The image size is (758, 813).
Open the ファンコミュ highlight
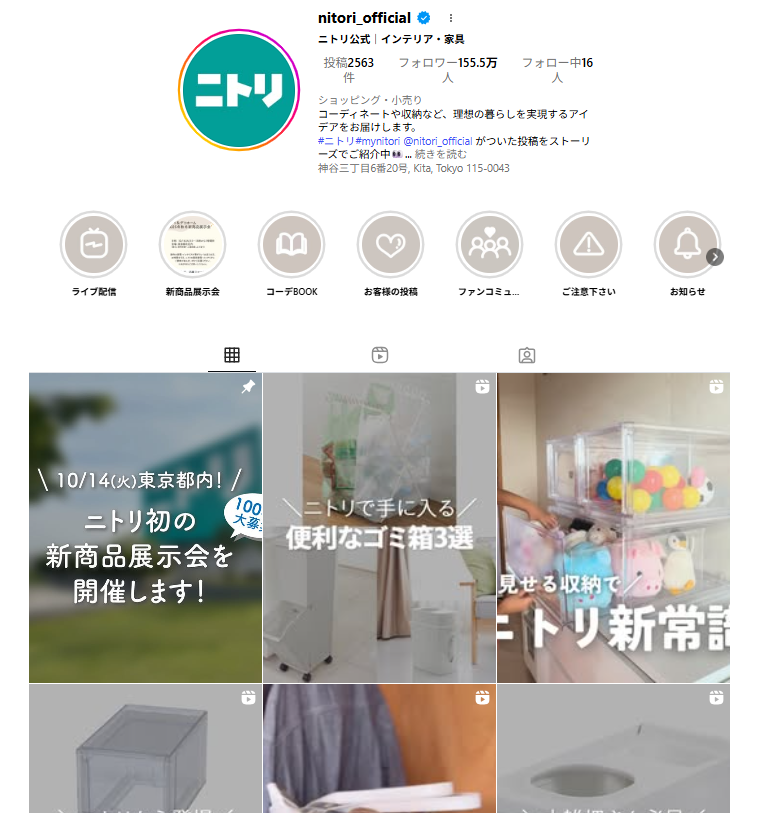[x=489, y=244]
